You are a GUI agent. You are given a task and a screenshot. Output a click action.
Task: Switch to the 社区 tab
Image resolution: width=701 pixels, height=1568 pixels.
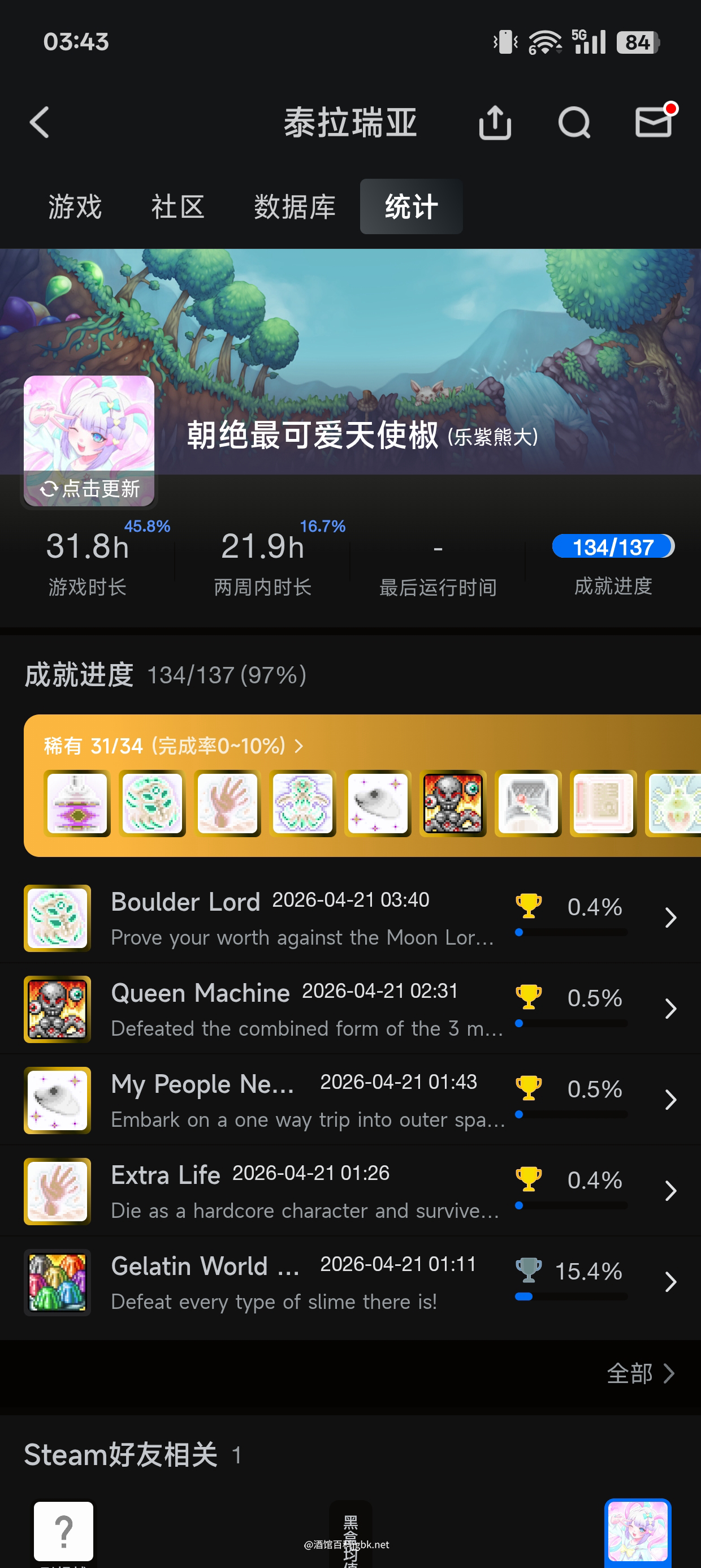pos(178,207)
